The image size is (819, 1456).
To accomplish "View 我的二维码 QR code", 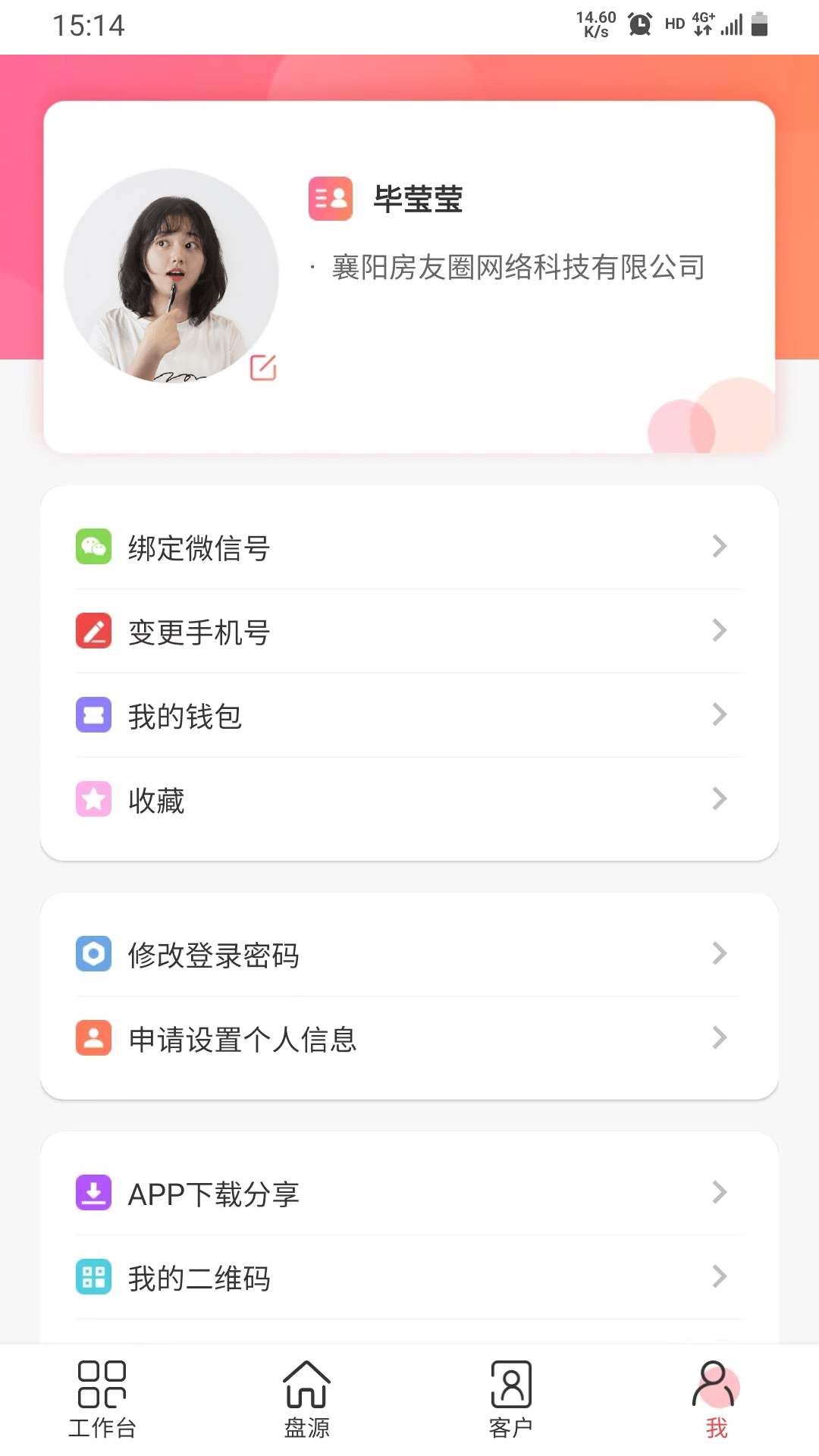I will click(408, 1277).
